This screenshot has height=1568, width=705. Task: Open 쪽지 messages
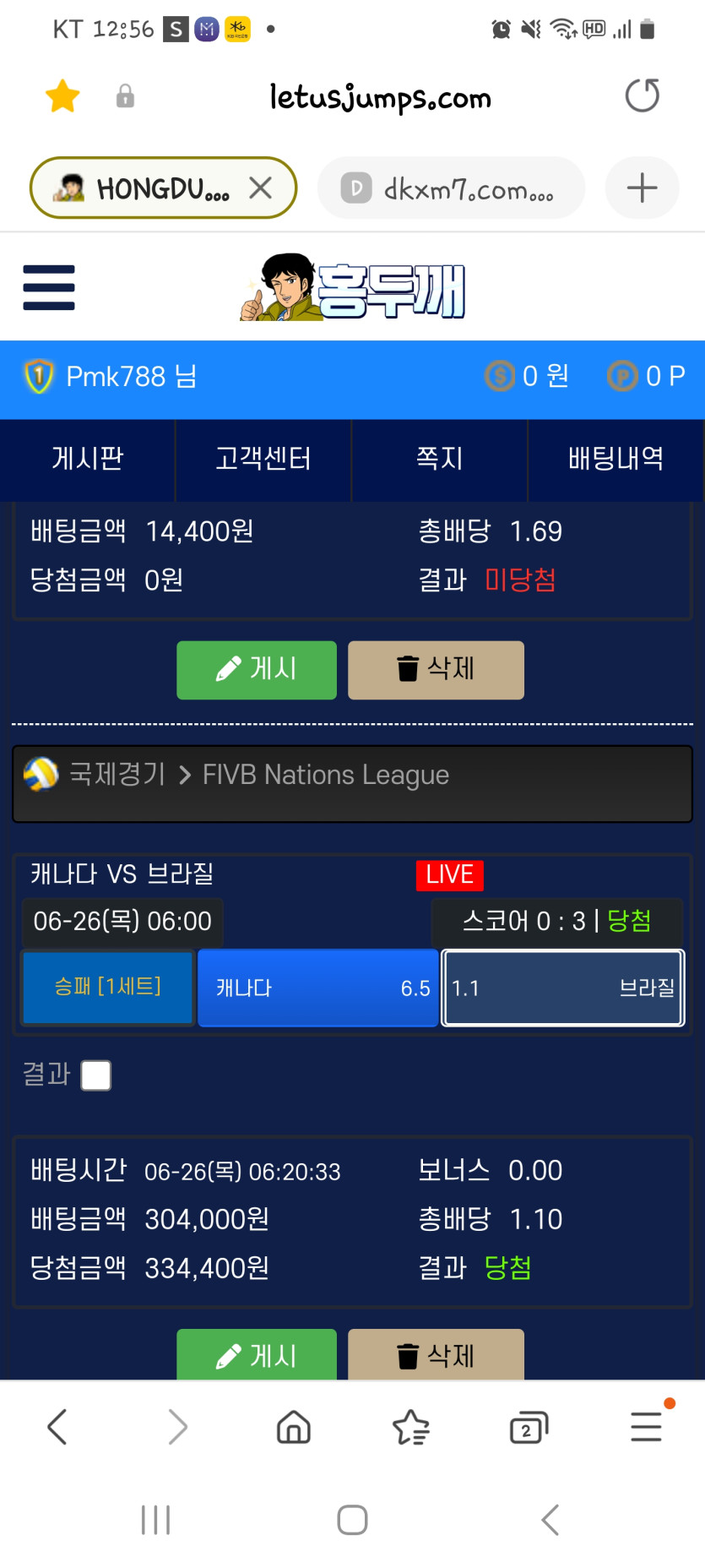click(x=440, y=459)
